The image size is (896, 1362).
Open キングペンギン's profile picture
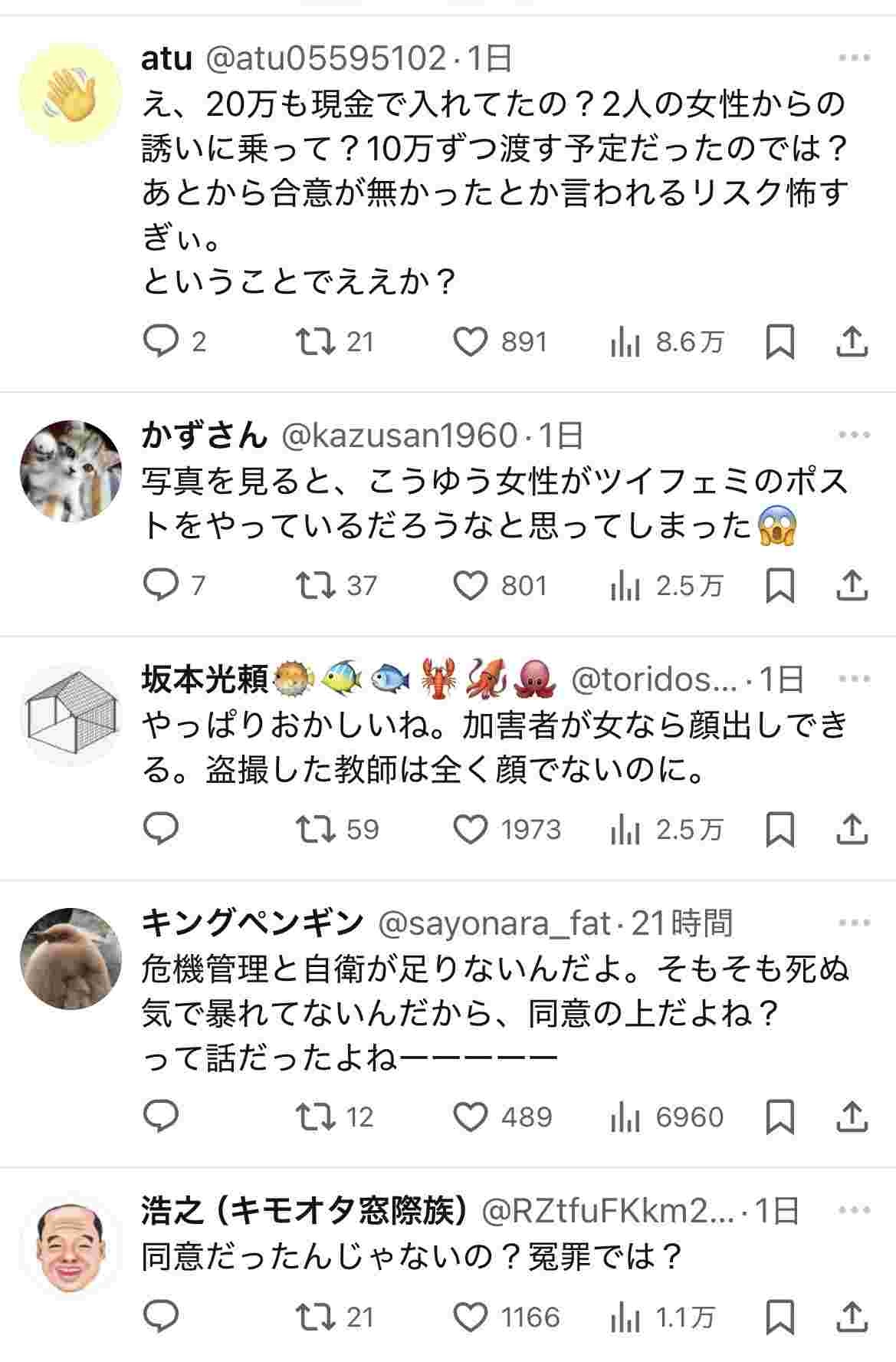pyautogui.click(x=71, y=959)
